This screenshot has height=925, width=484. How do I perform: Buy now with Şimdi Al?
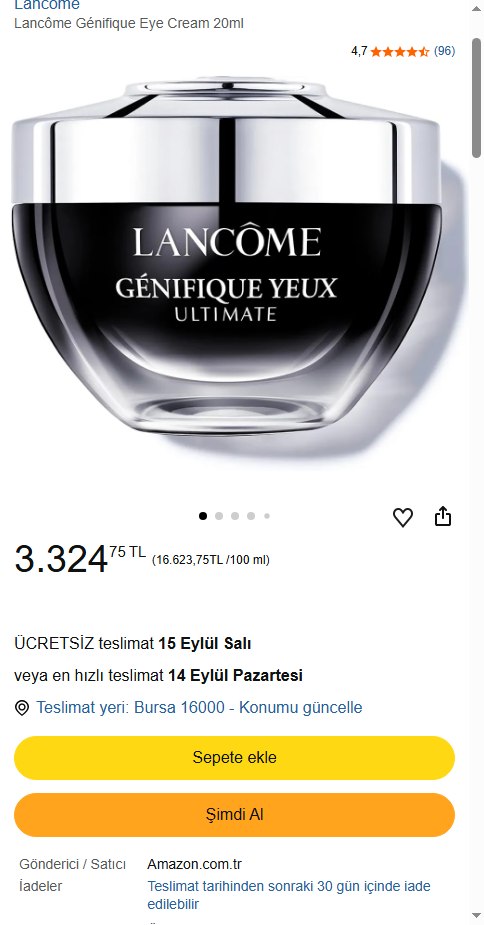(x=234, y=815)
